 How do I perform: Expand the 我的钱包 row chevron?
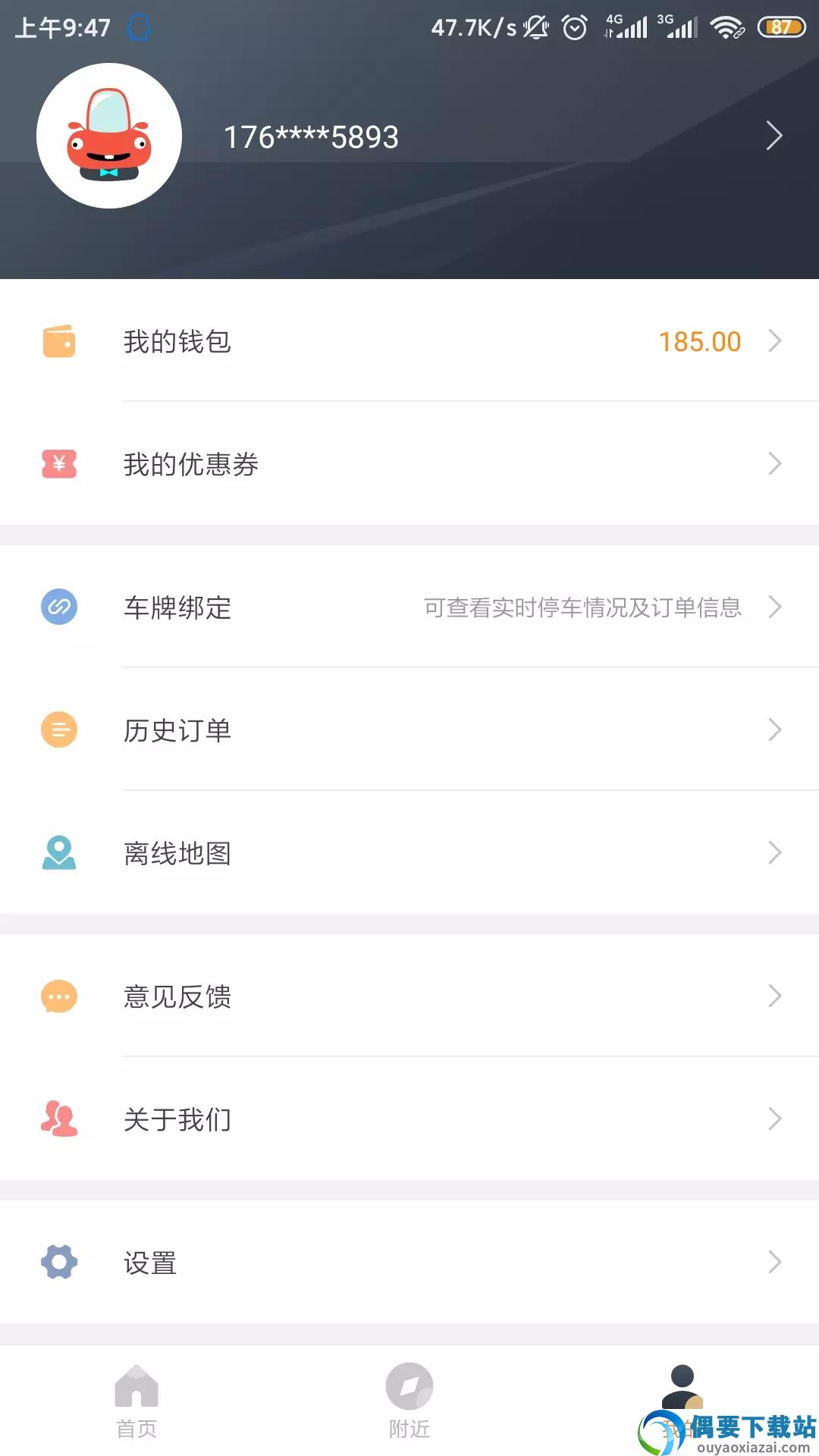click(775, 342)
